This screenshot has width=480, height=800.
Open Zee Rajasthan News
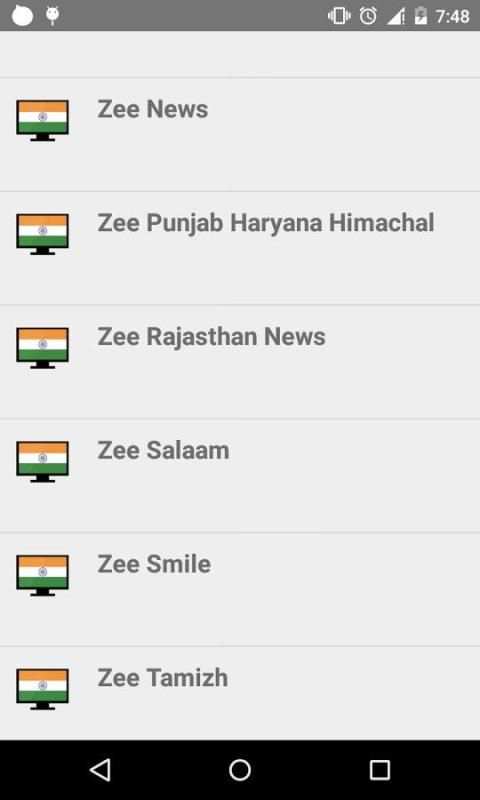coord(240,362)
